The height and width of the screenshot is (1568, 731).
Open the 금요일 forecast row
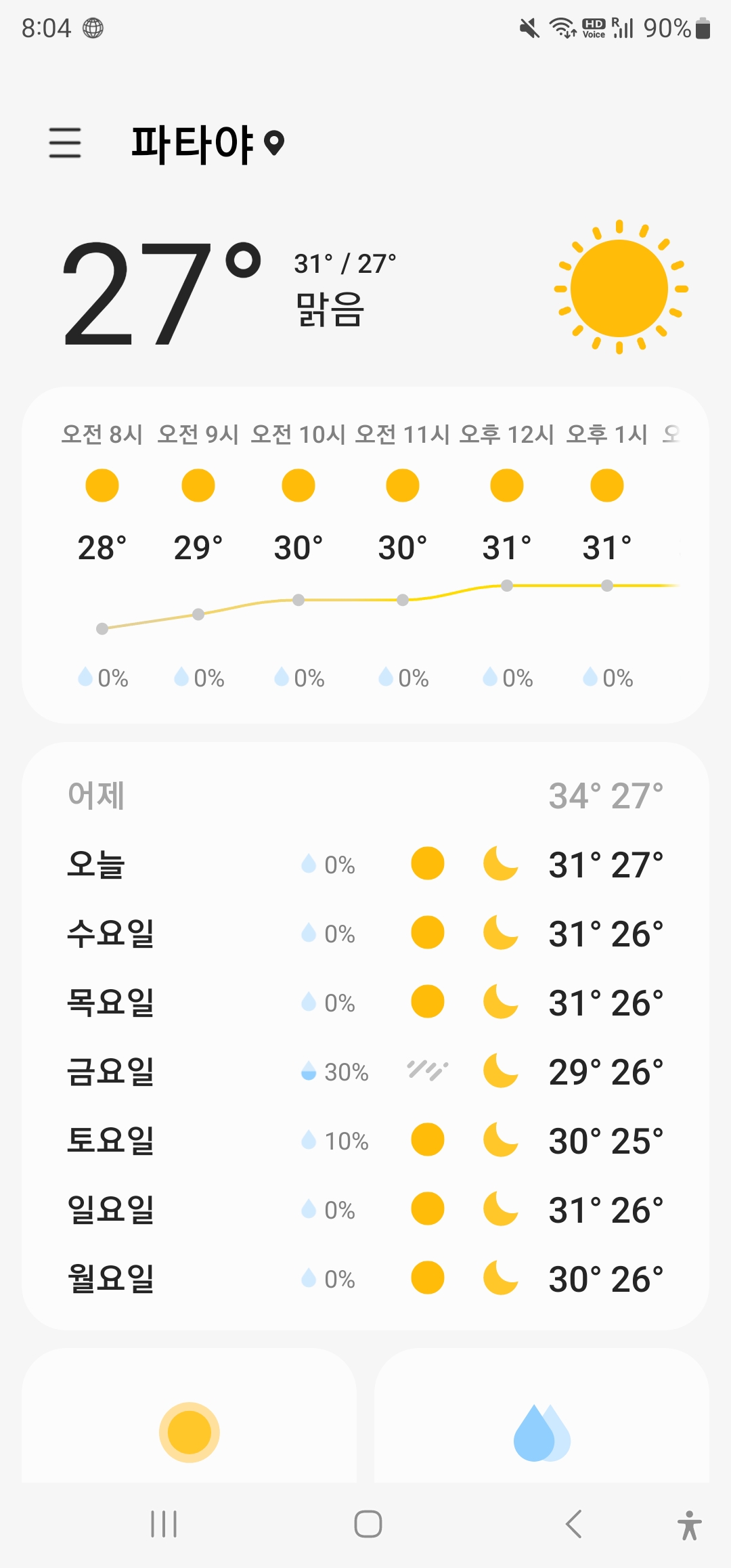pos(365,1072)
